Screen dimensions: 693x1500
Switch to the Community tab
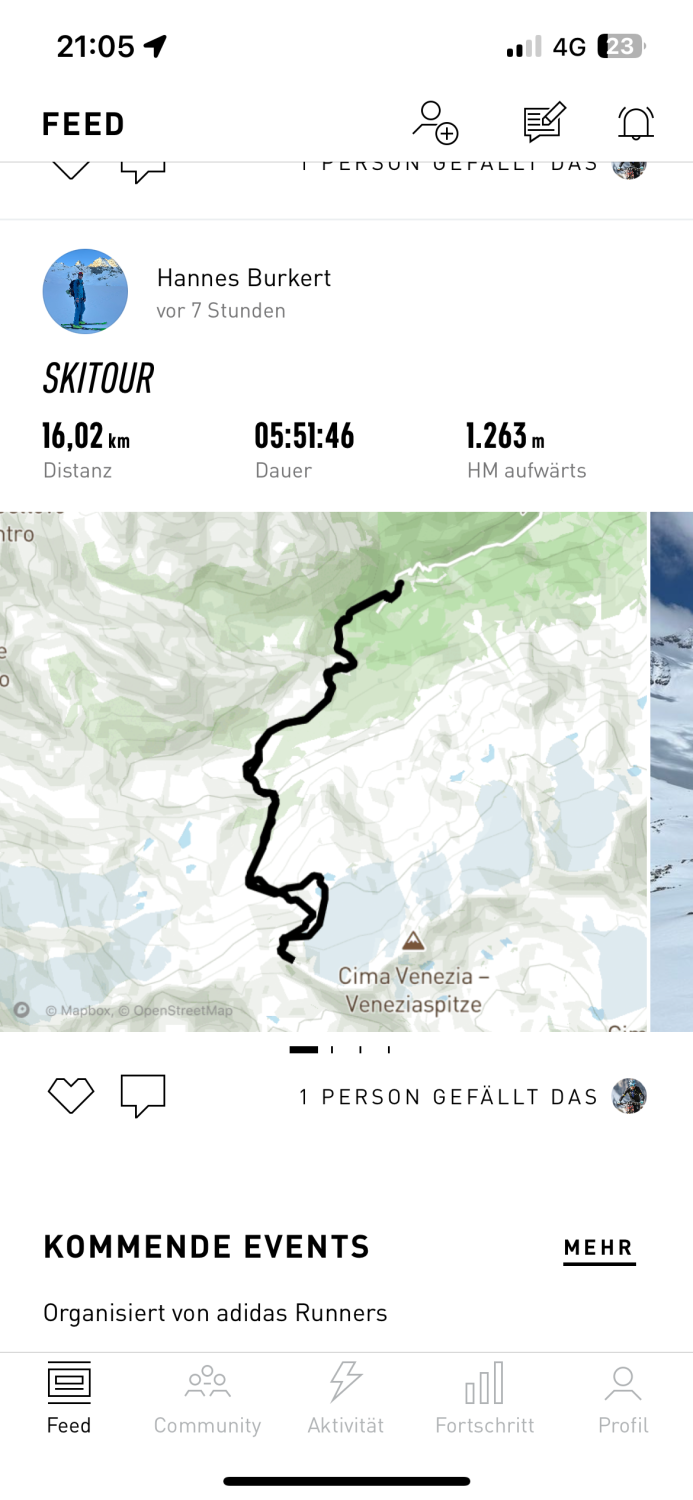pyautogui.click(x=207, y=1400)
